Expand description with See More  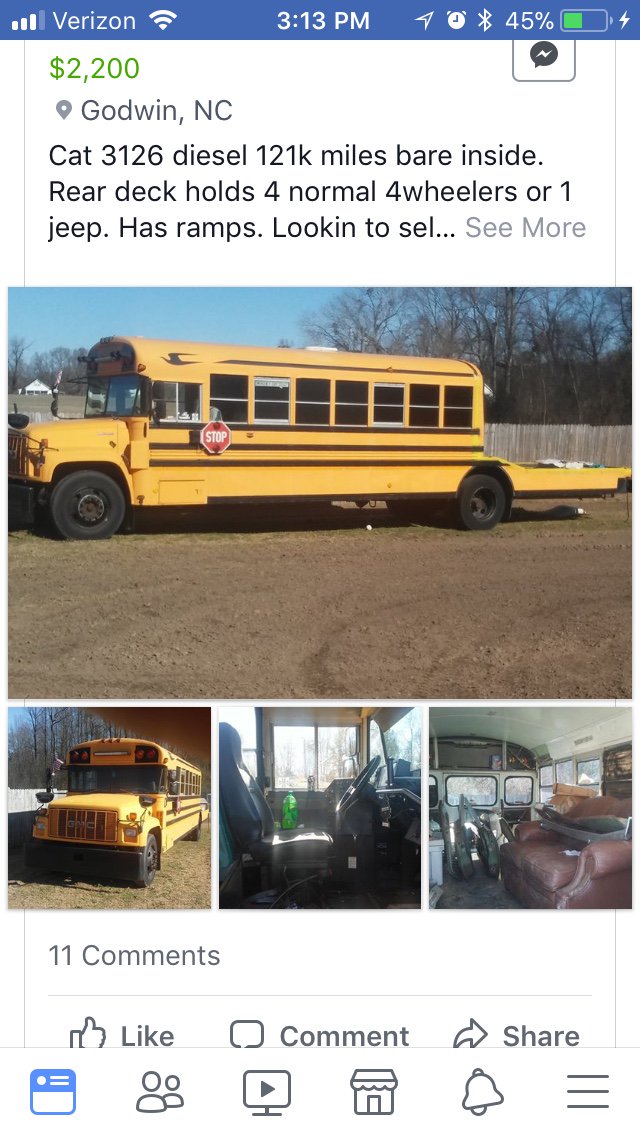tap(525, 228)
